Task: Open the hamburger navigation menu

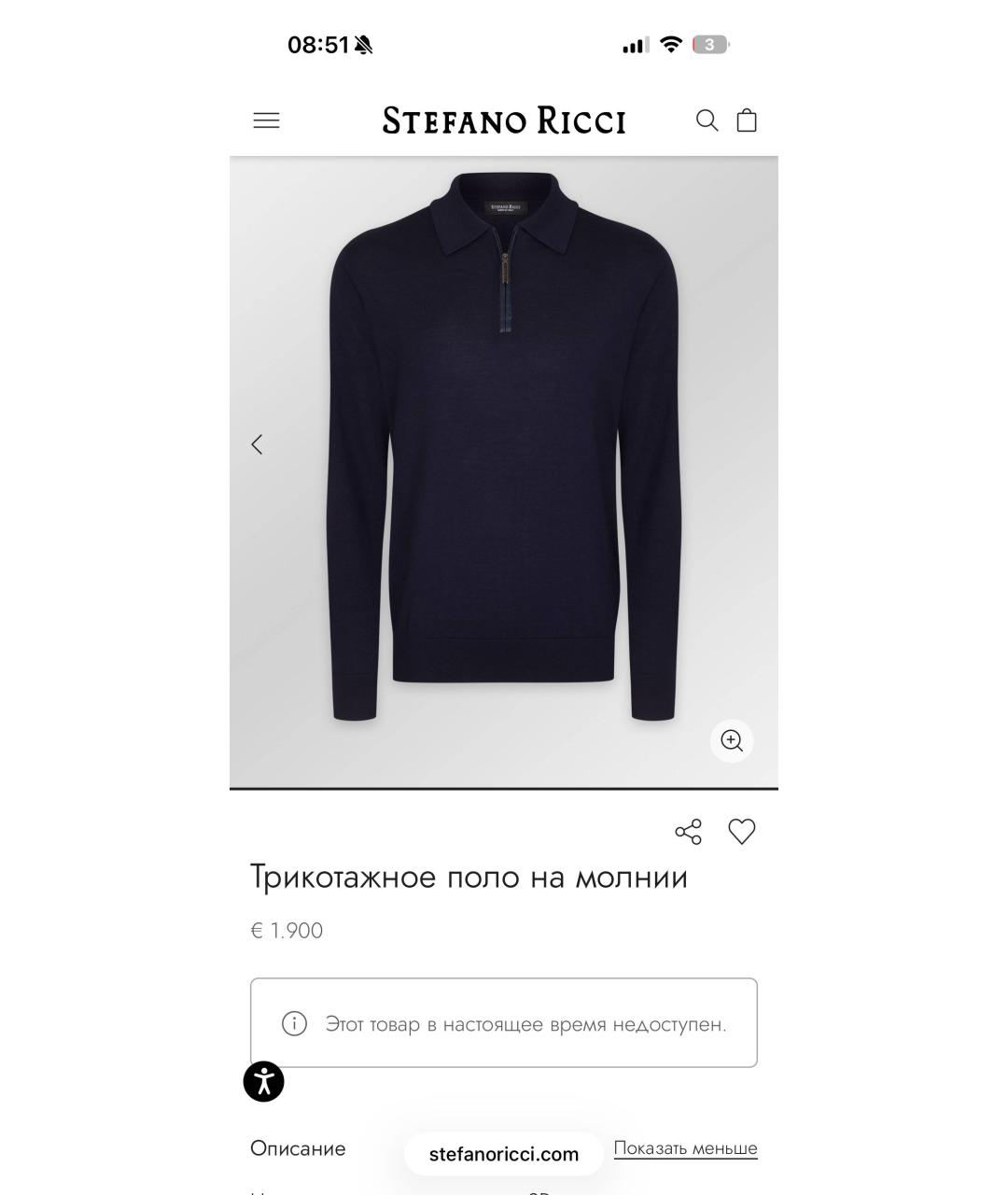Action: (x=266, y=120)
